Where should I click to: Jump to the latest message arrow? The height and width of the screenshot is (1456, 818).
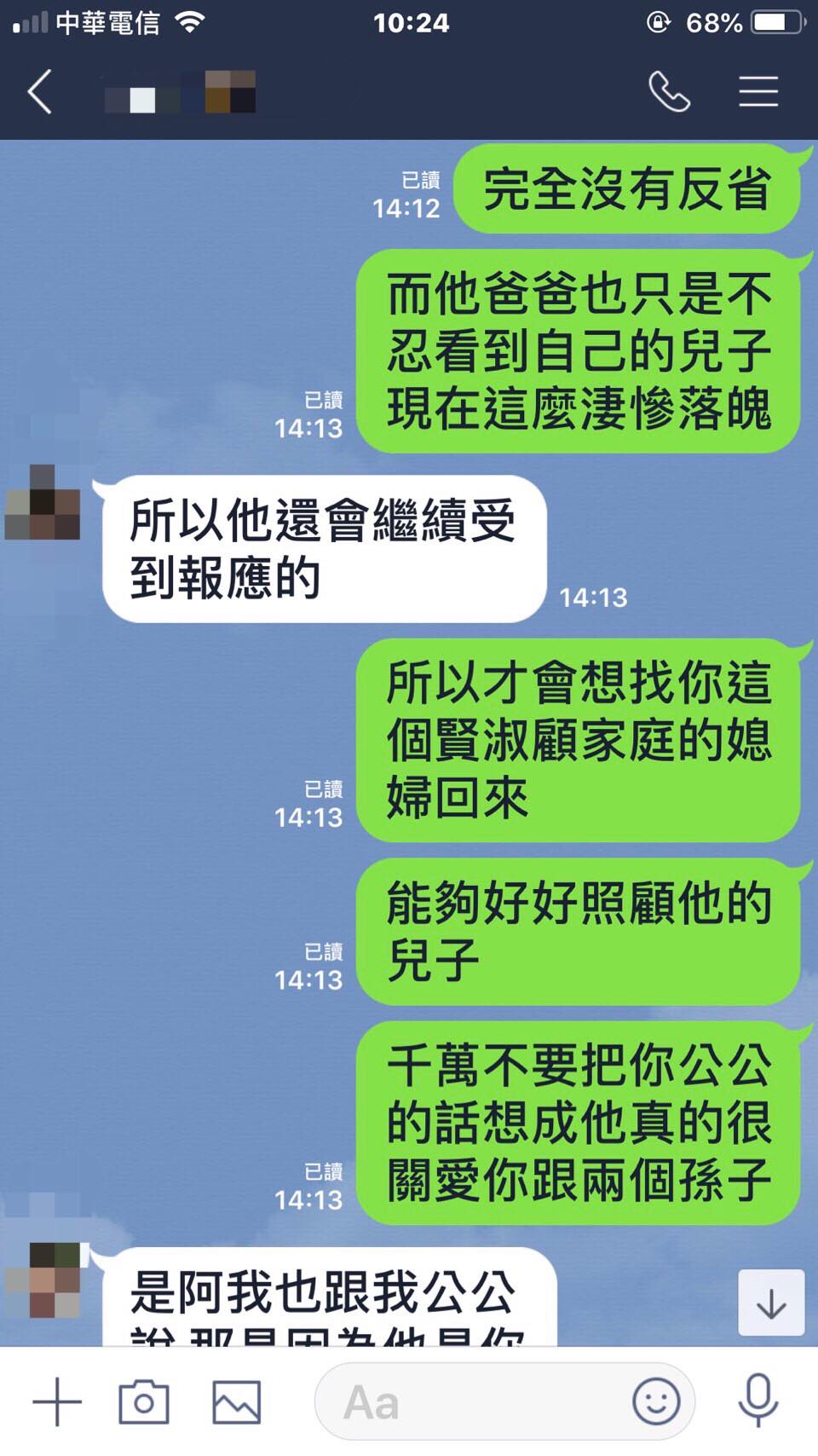(x=770, y=1303)
